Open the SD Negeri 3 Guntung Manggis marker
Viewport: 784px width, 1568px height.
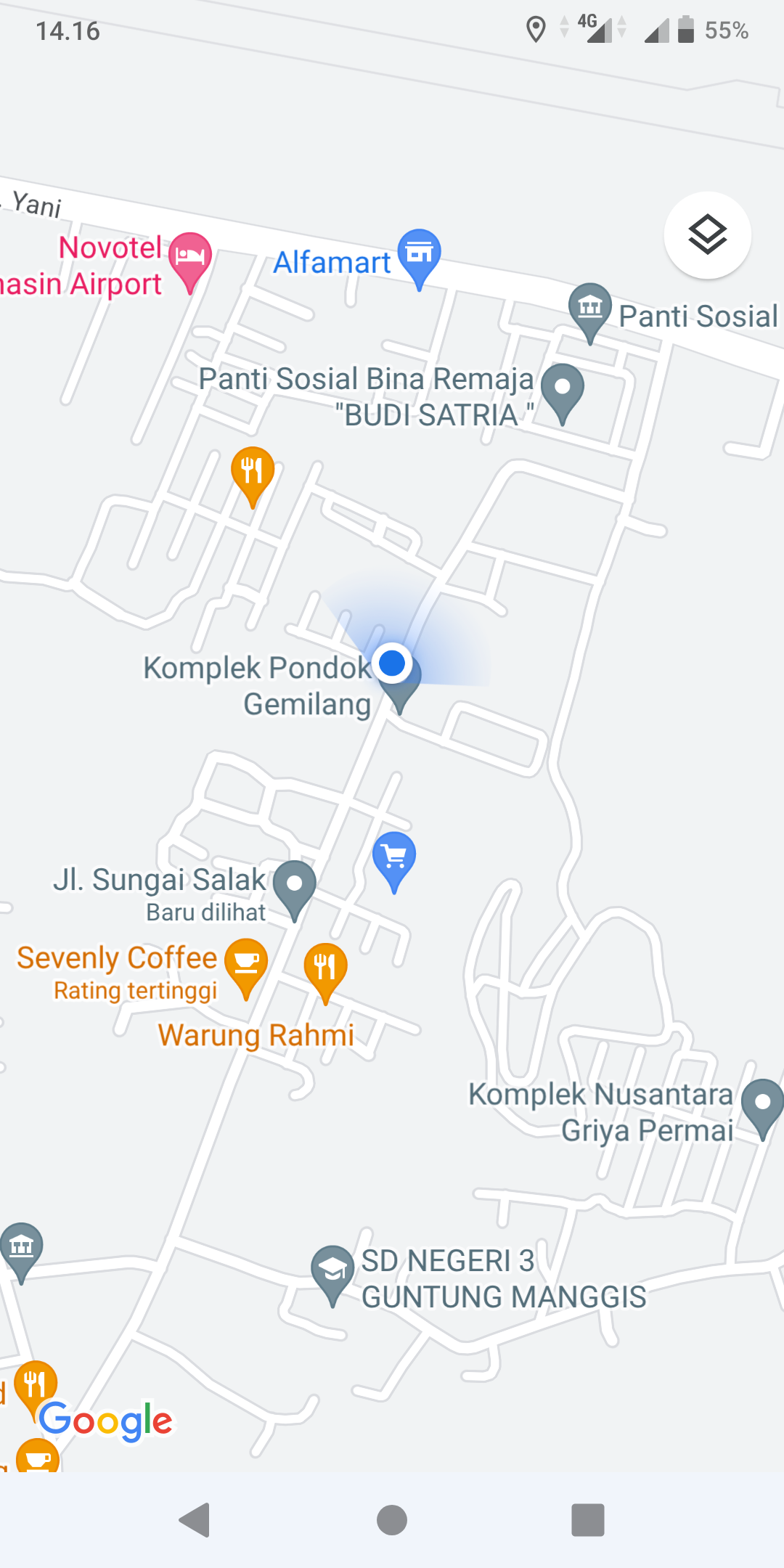(332, 1271)
